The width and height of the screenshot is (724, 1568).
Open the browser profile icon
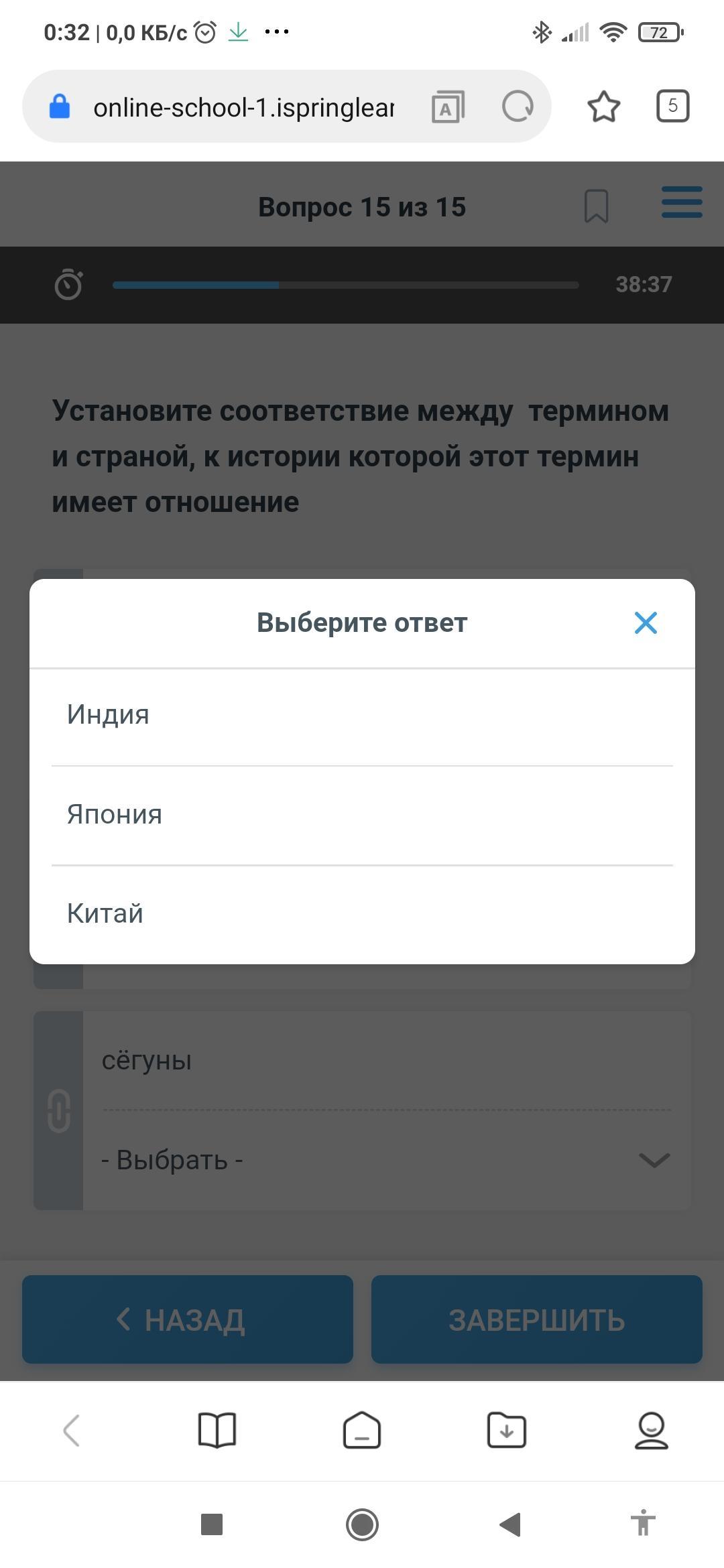coord(652,1431)
